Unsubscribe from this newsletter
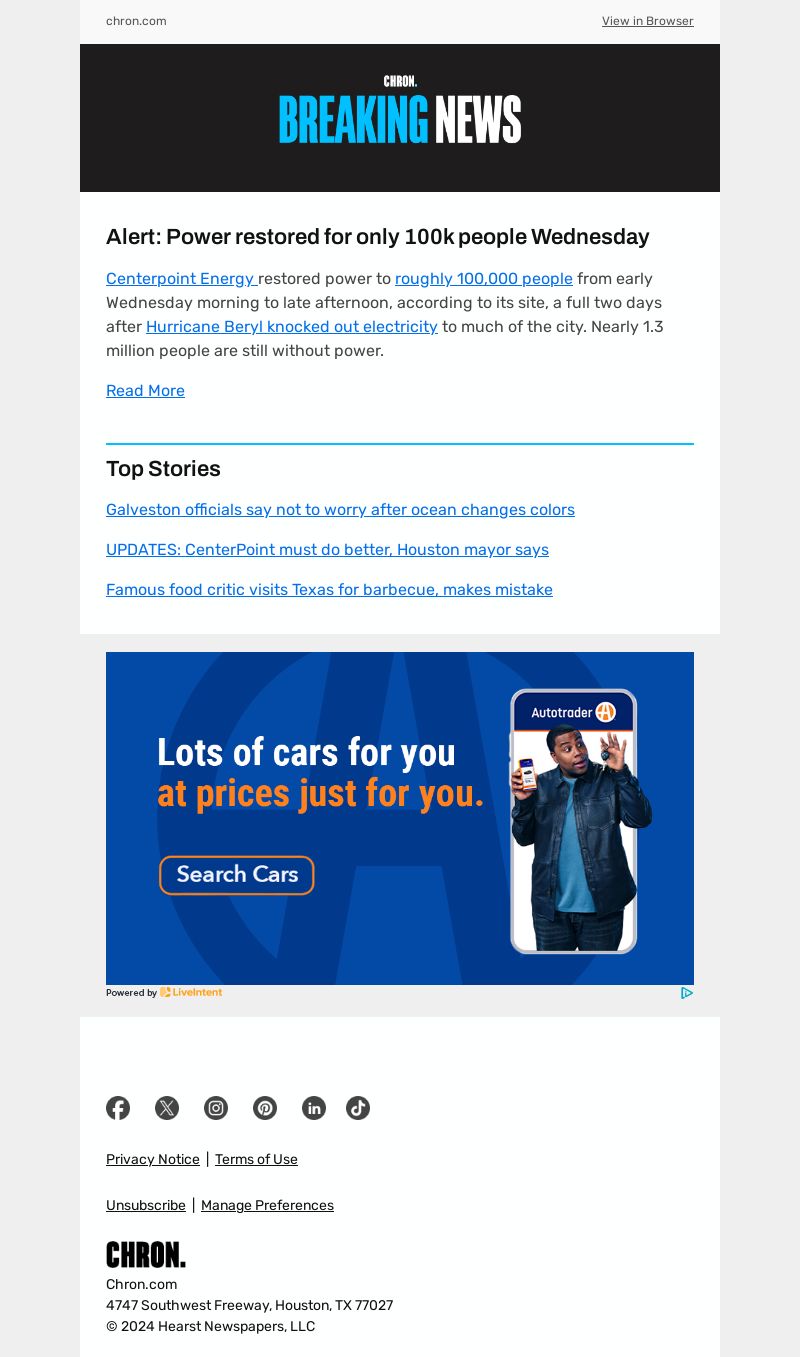 (146, 1206)
